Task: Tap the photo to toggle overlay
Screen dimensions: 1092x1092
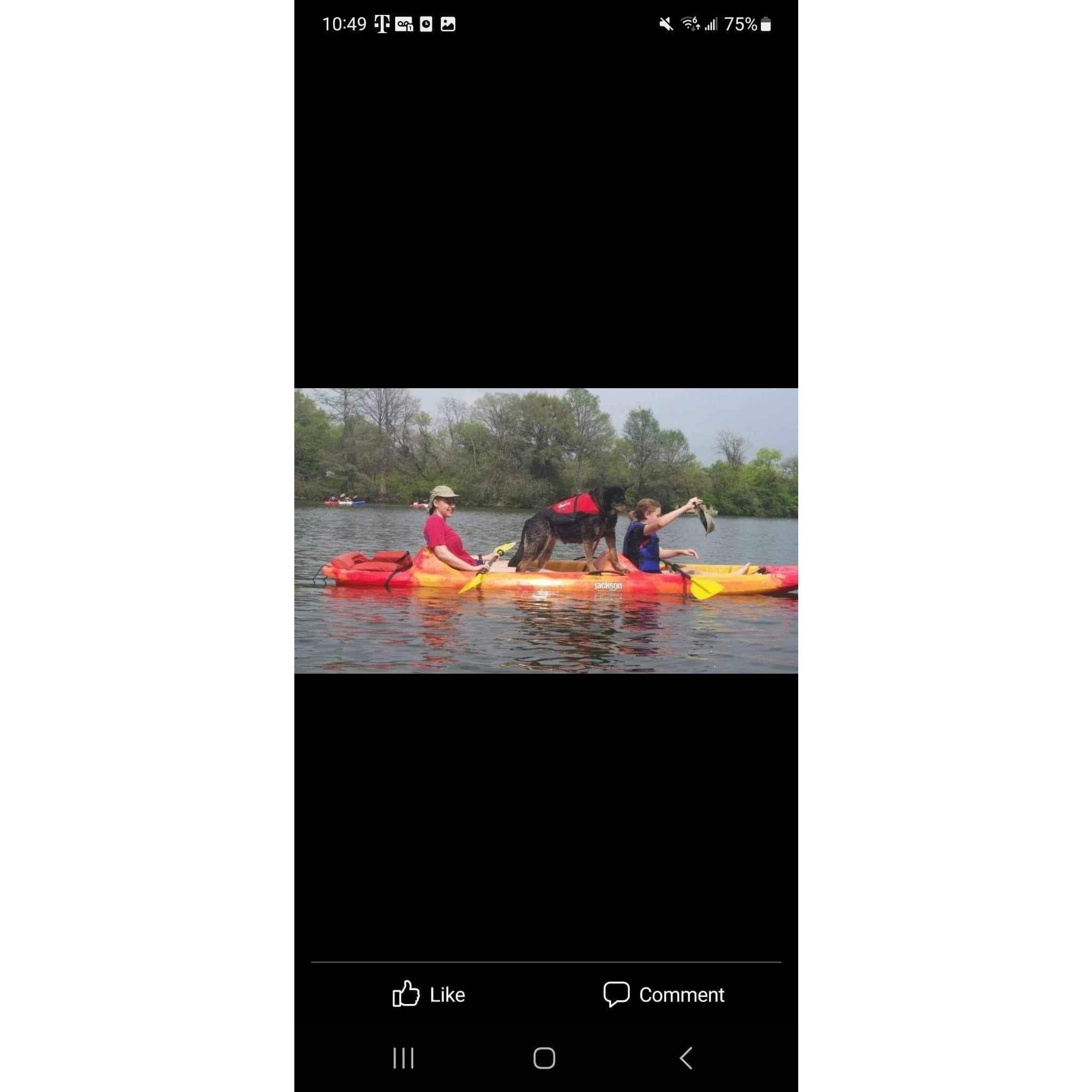Action: tap(546, 530)
